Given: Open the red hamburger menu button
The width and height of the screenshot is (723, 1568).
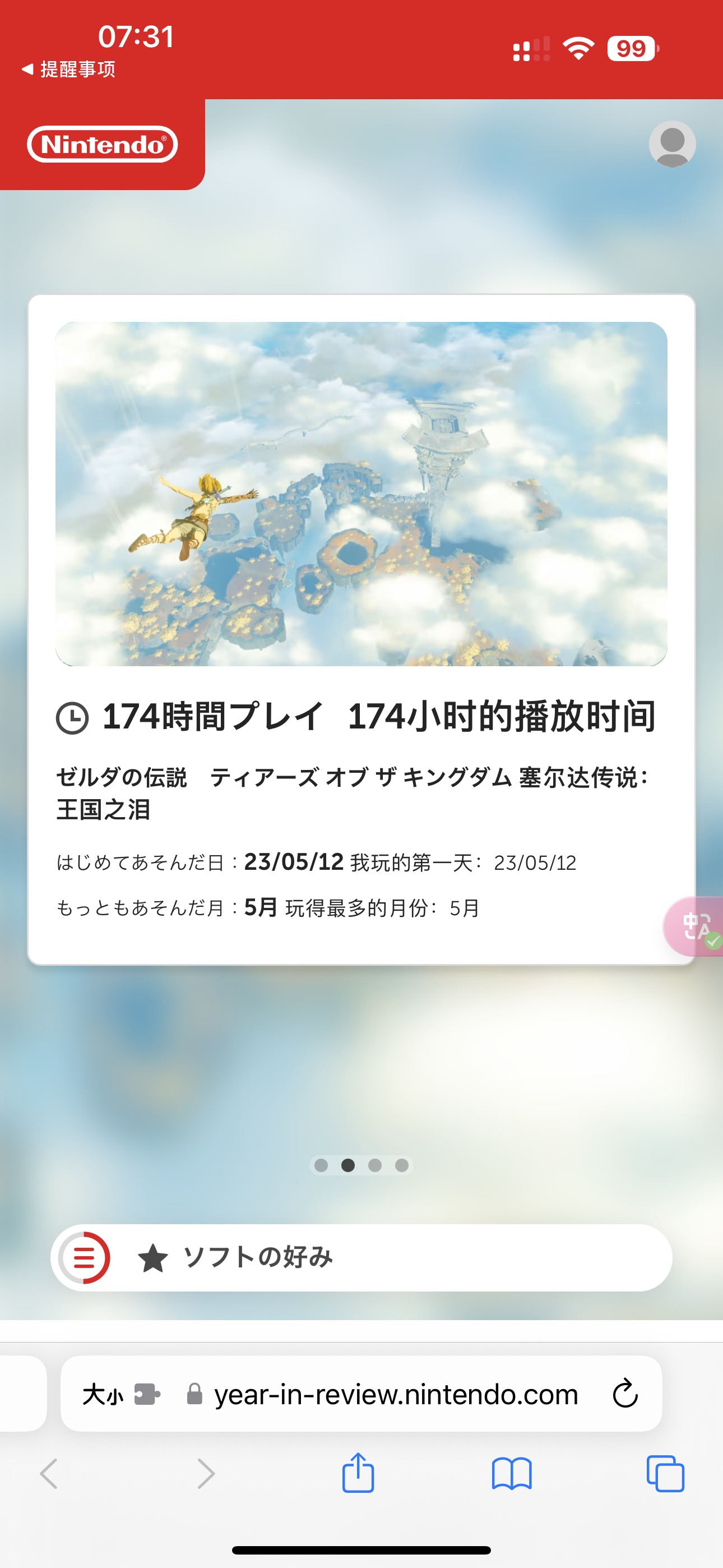Looking at the screenshot, I should 85,1257.
